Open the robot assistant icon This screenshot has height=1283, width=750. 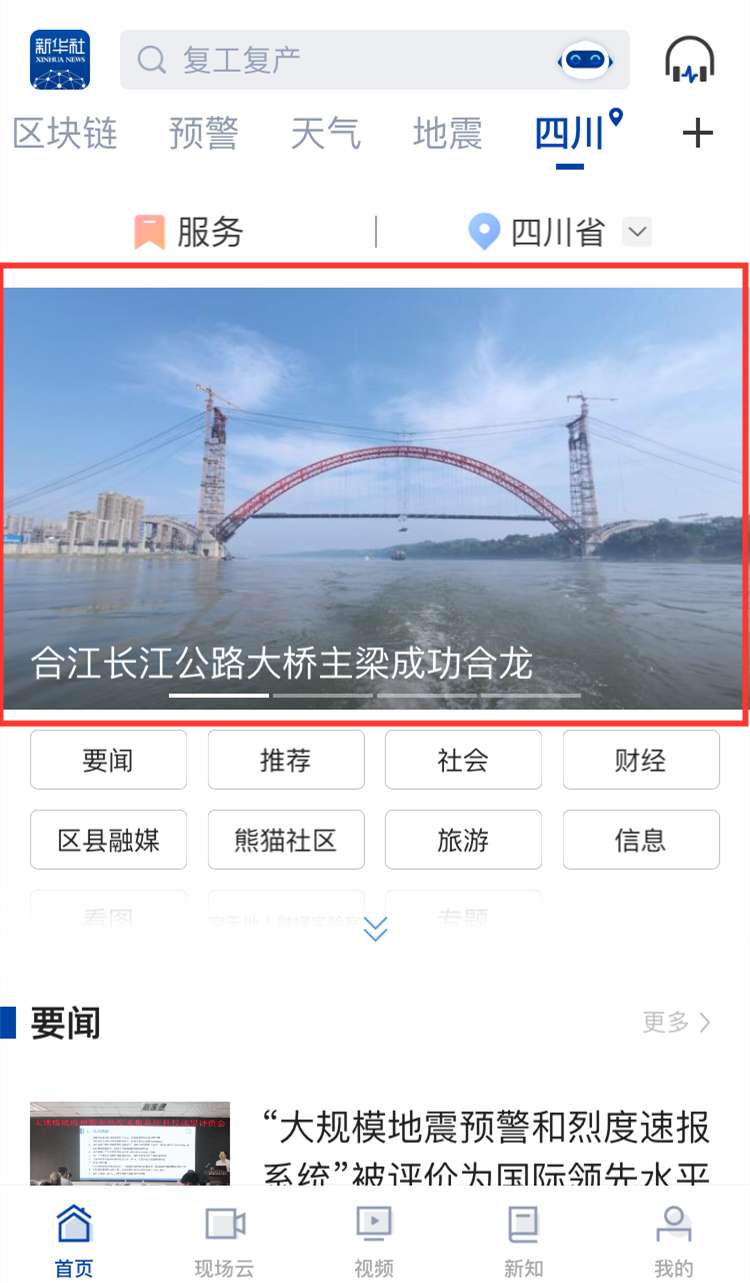(x=585, y=61)
